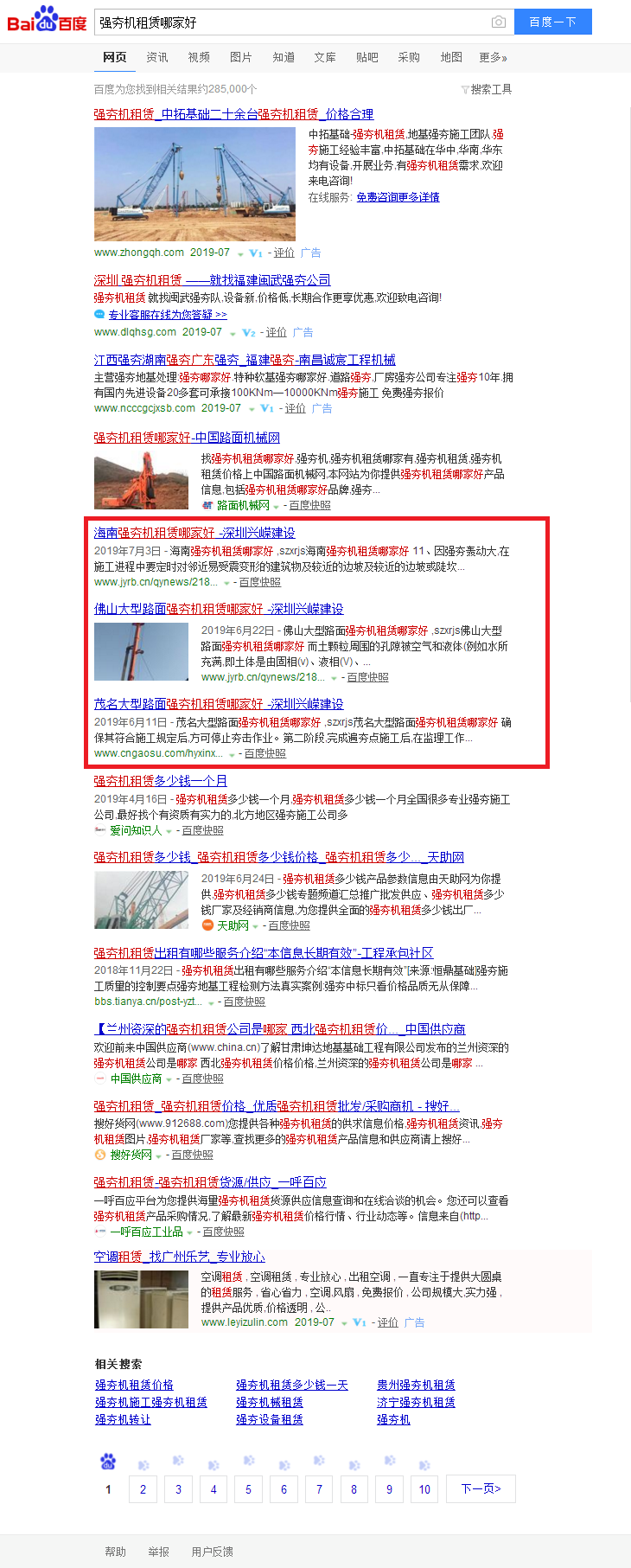The width and height of the screenshot is (631, 1568).
Task: Tap the 百度一下 search button
Action: [552, 22]
